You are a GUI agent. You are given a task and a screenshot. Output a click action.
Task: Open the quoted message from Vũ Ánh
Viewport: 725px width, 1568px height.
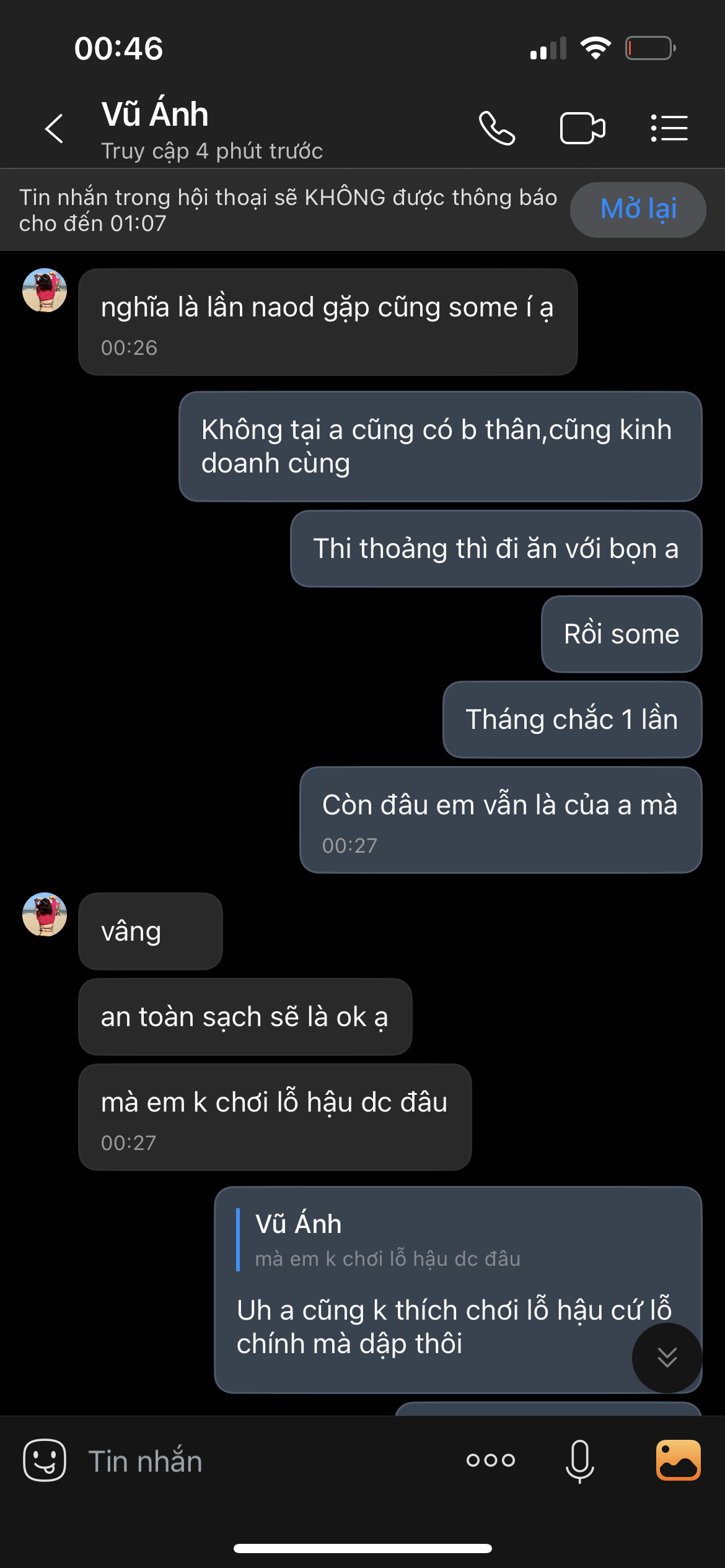(x=387, y=1241)
